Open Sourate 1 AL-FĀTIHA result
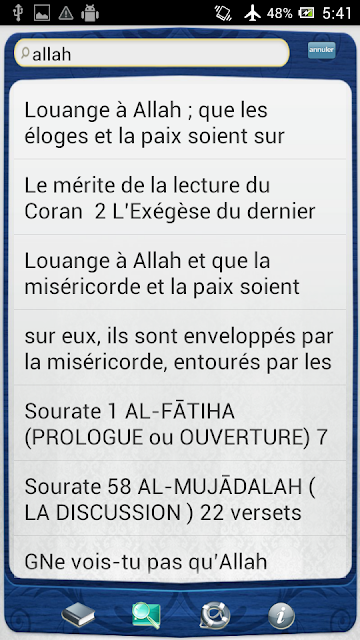The image size is (360, 640). 180,423
